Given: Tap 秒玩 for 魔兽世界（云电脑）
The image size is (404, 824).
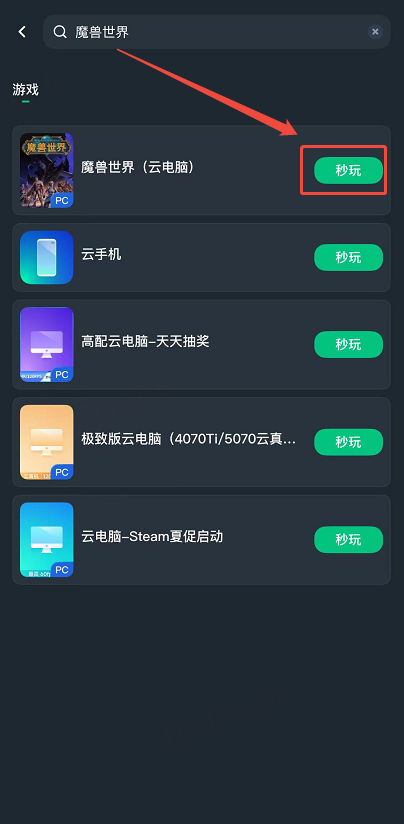Looking at the screenshot, I should [x=348, y=170].
